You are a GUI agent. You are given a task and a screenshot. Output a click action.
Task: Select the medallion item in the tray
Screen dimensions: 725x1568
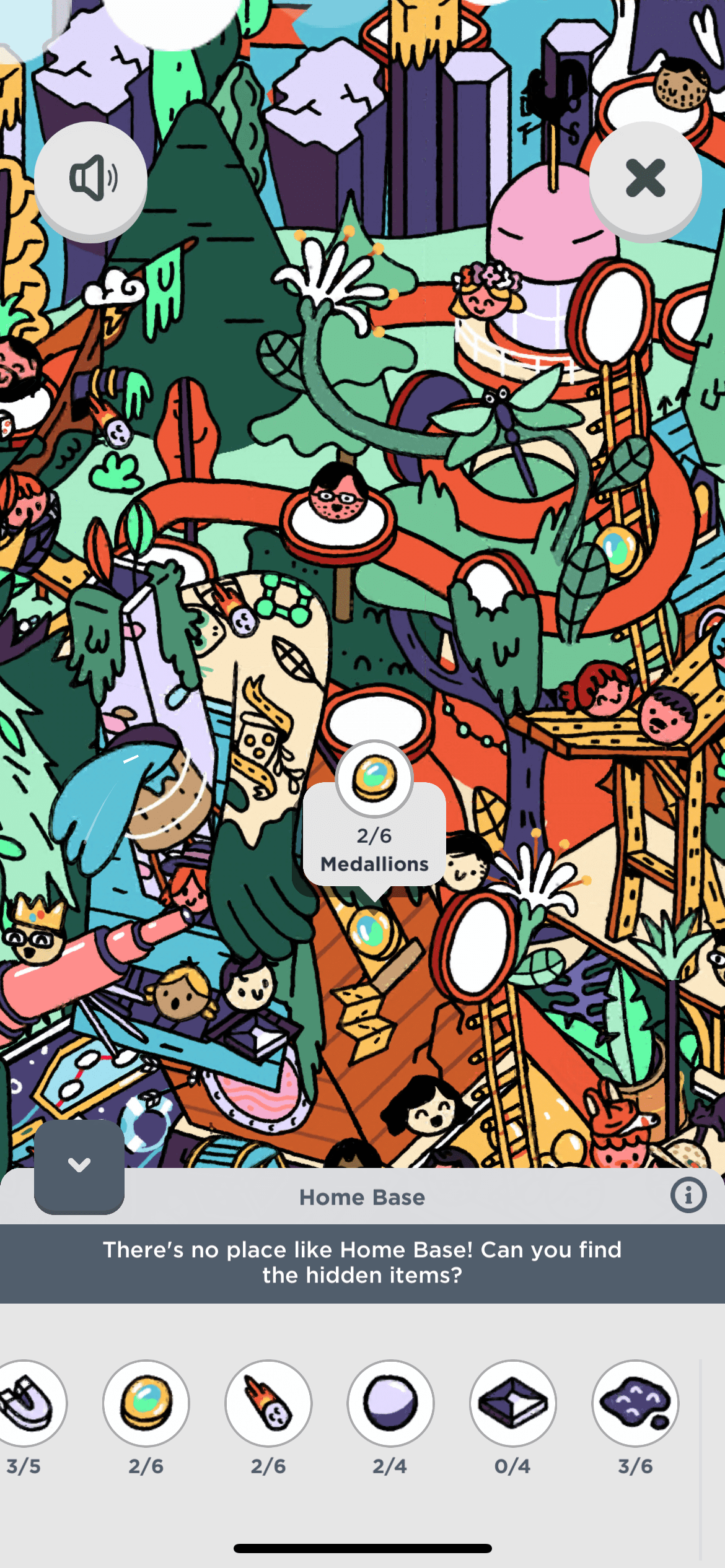pyautogui.click(x=146, y=1403)
